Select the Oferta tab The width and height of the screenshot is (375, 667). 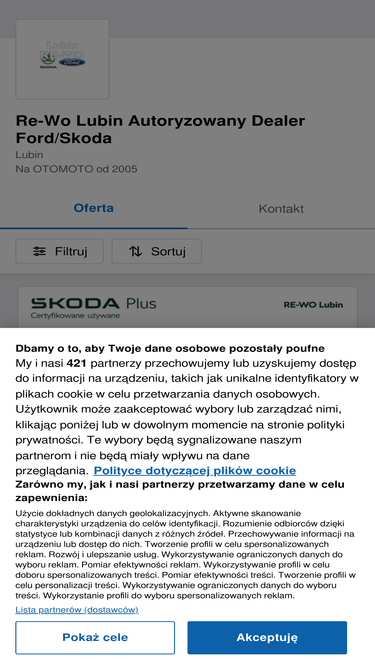point(94,208)
